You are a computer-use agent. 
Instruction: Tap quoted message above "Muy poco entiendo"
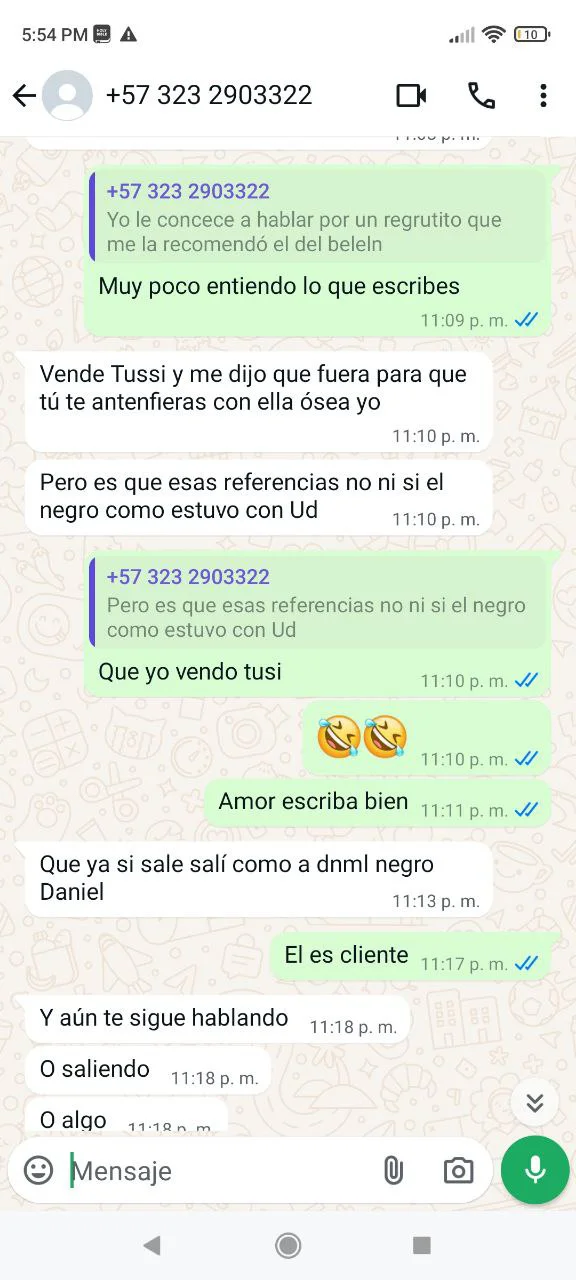pos(318,218)
